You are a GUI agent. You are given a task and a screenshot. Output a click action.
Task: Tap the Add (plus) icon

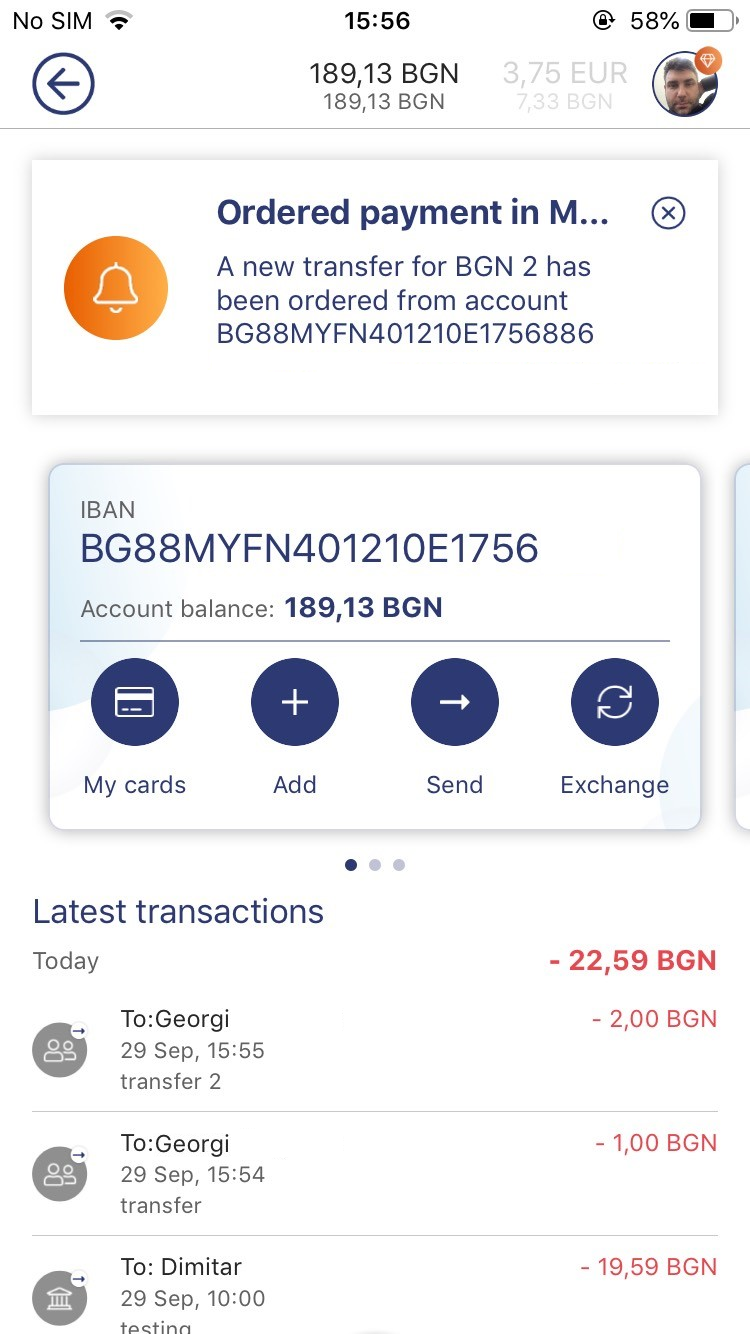(x=294, y=702)
